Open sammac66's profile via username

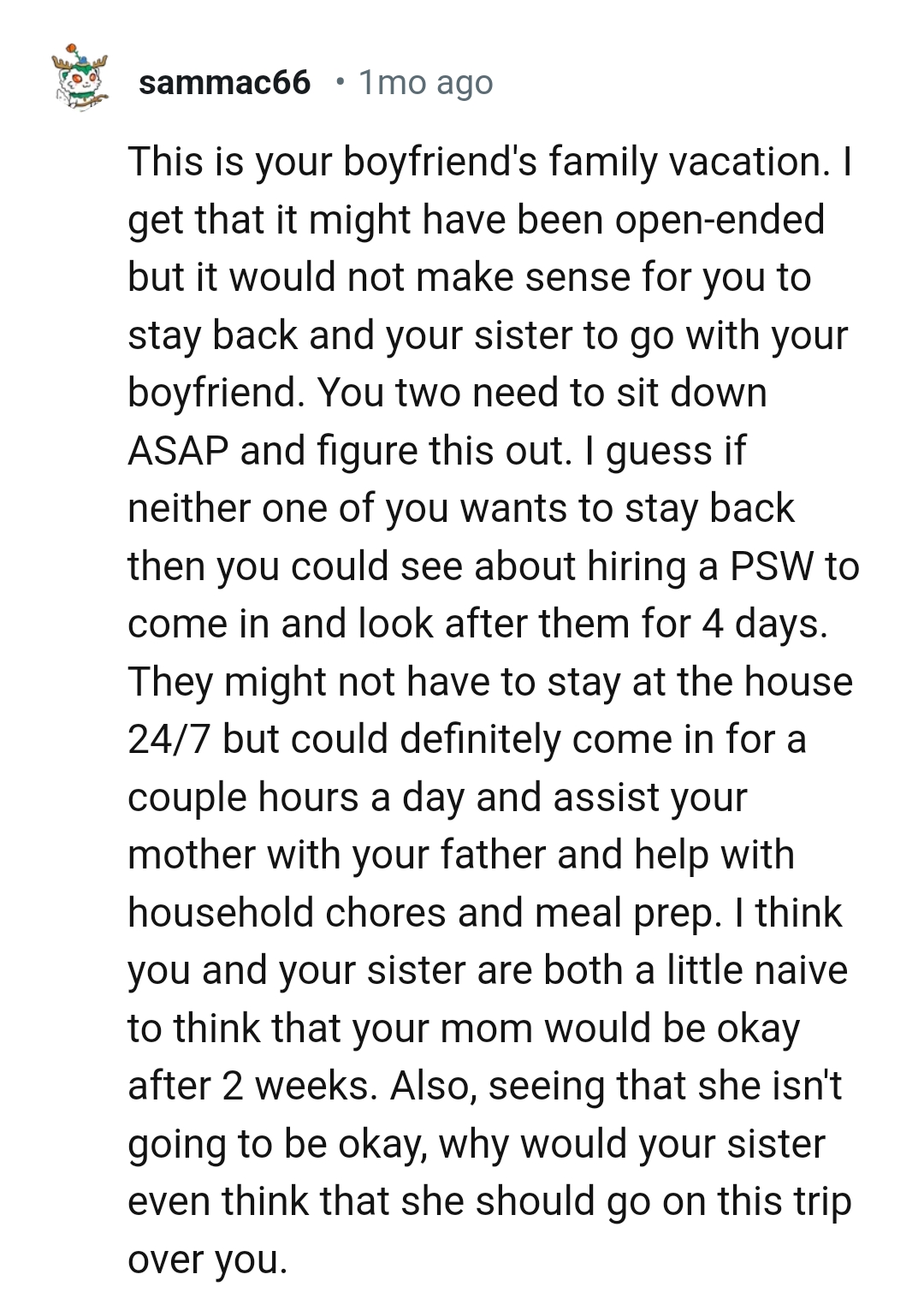pyautogui.click(x=224, y=83)
